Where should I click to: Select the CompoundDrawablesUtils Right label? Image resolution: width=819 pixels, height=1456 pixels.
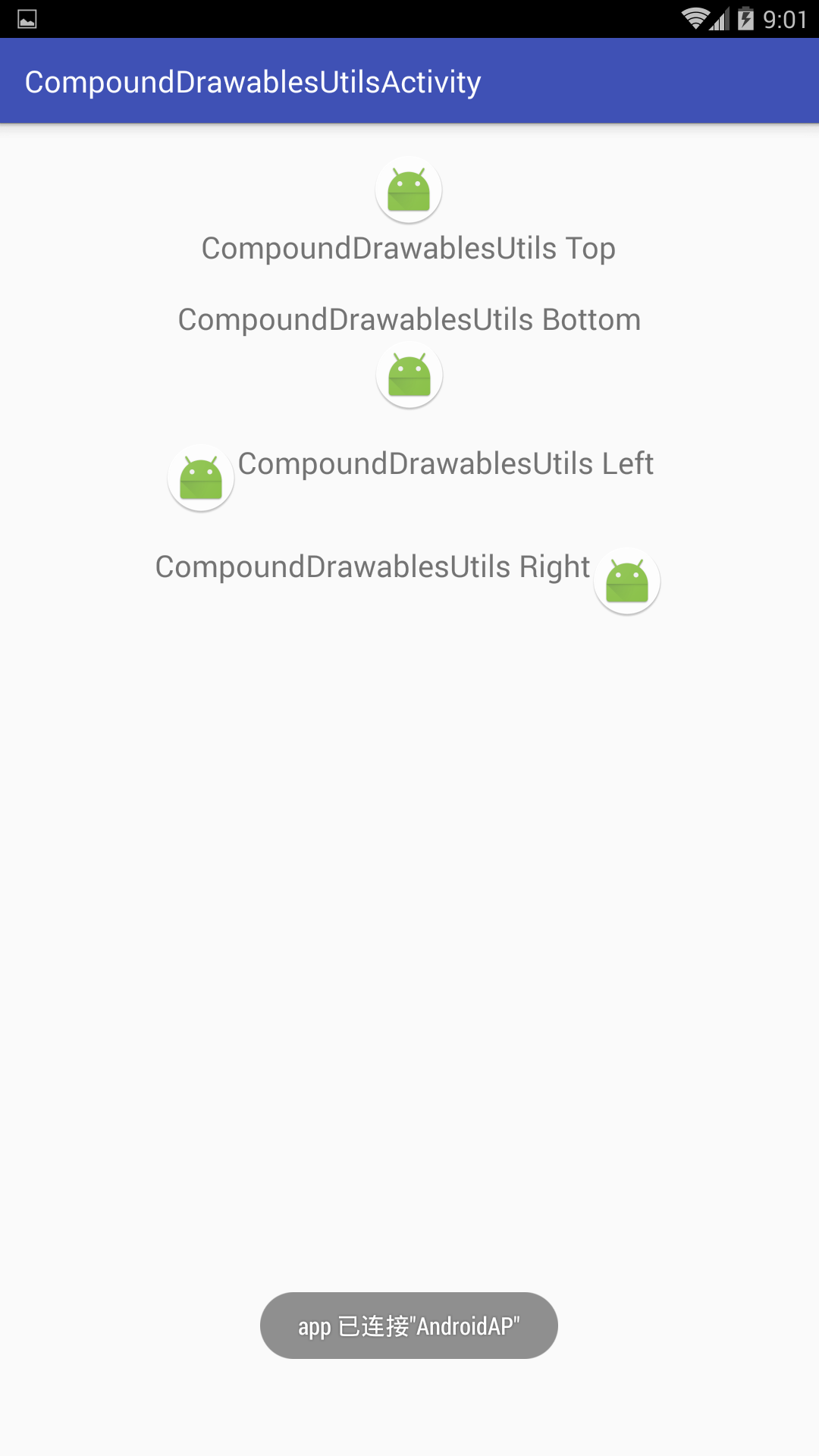point(372,566)
